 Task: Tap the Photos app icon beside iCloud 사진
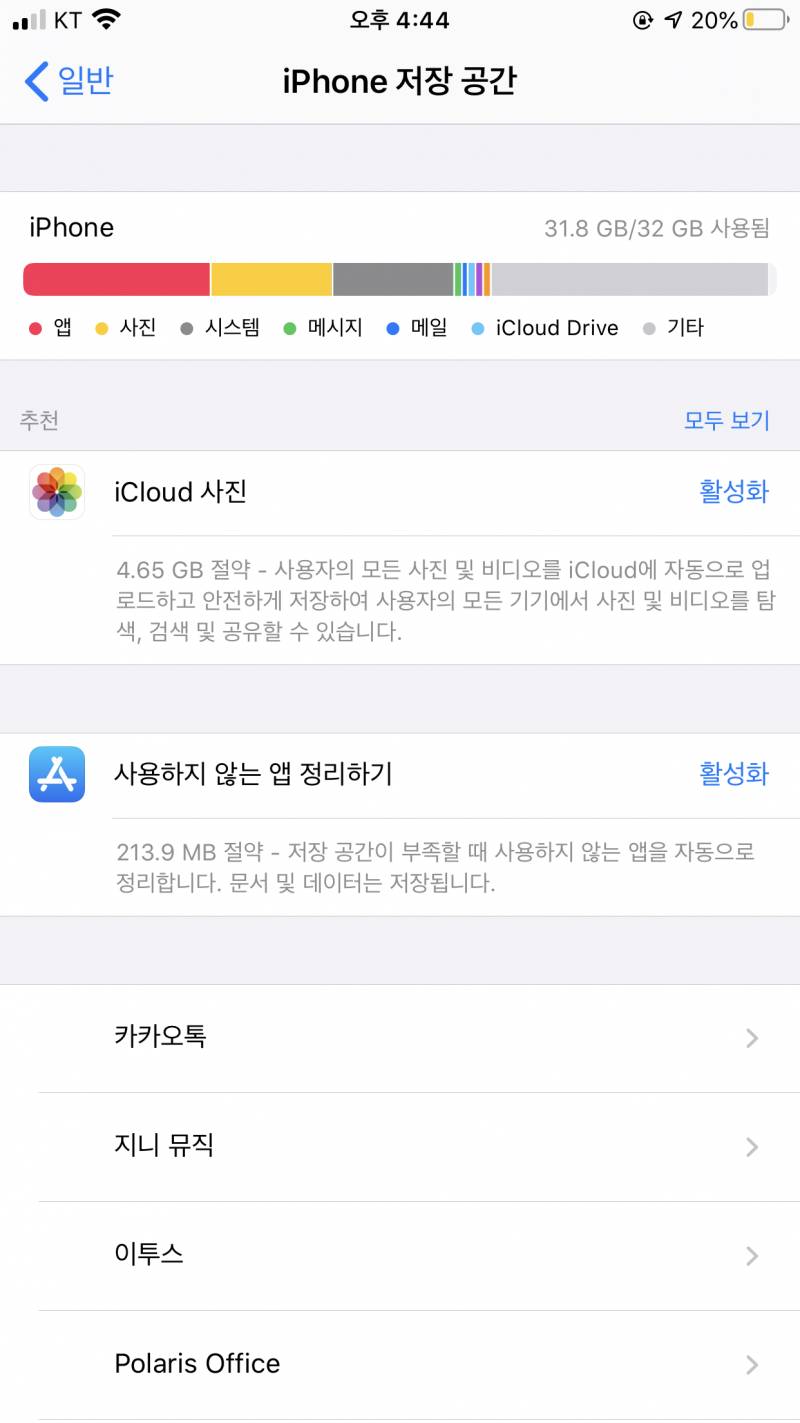[56, 492]
